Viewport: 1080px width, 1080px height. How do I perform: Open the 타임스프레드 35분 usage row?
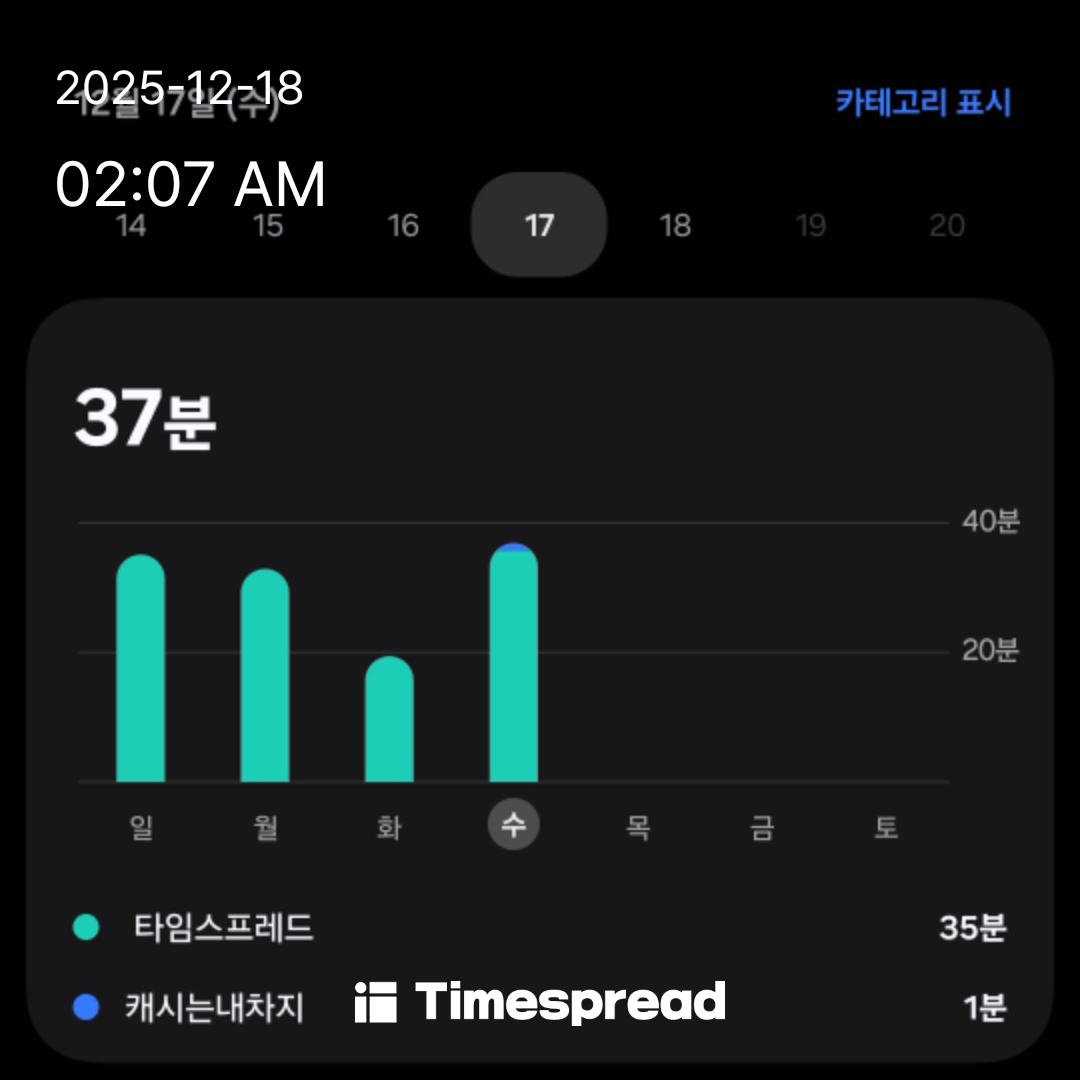point(540,928)
